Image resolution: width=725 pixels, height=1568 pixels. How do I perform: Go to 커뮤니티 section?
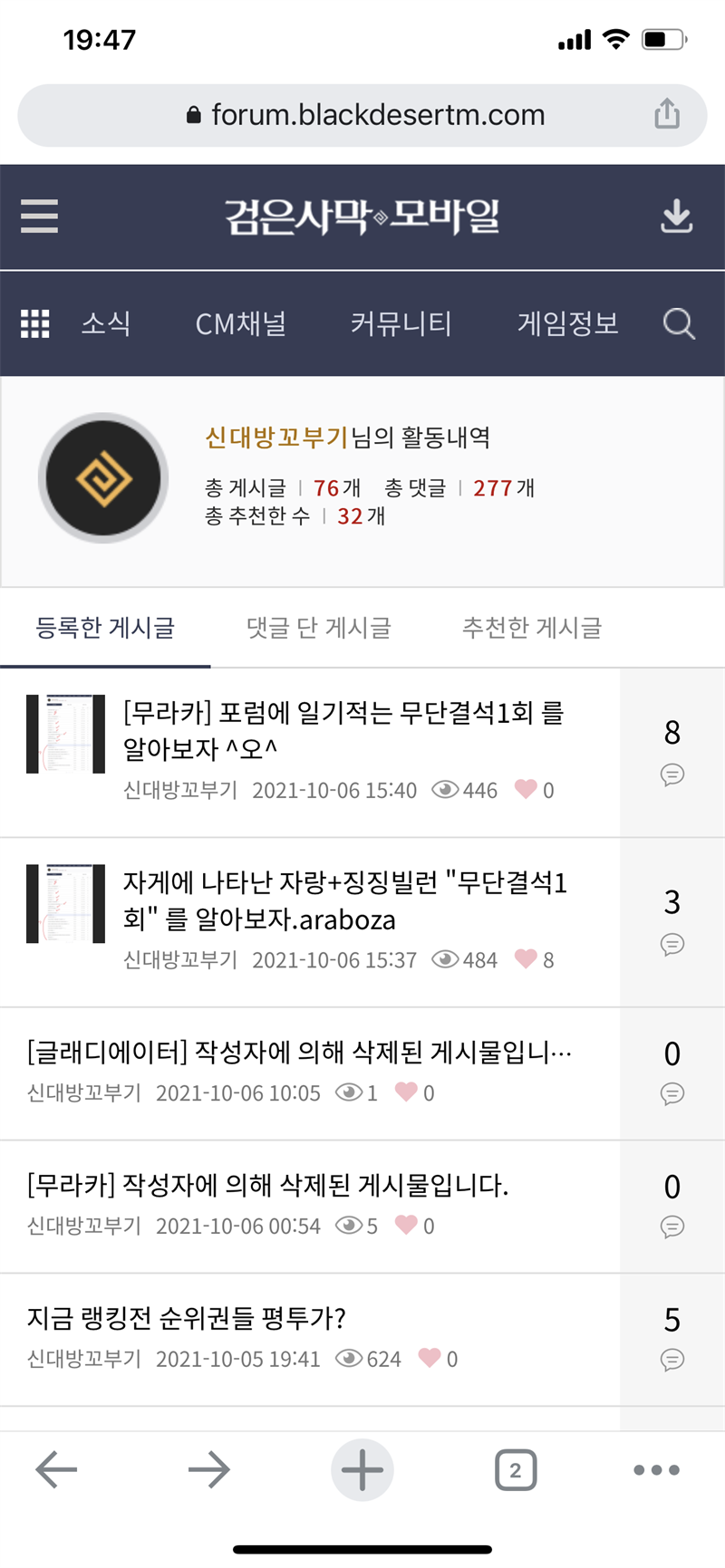[401, 323]
